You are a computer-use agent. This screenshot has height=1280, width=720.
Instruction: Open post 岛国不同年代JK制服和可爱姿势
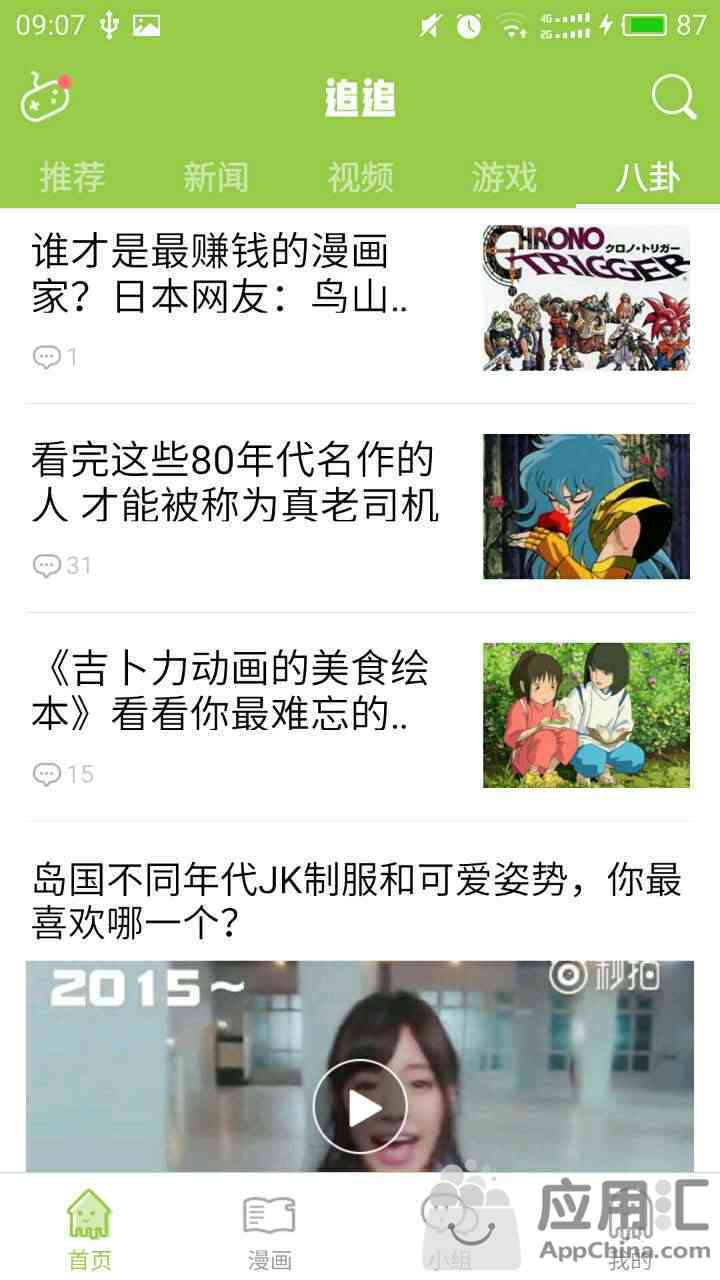click(x=355, y=900)
